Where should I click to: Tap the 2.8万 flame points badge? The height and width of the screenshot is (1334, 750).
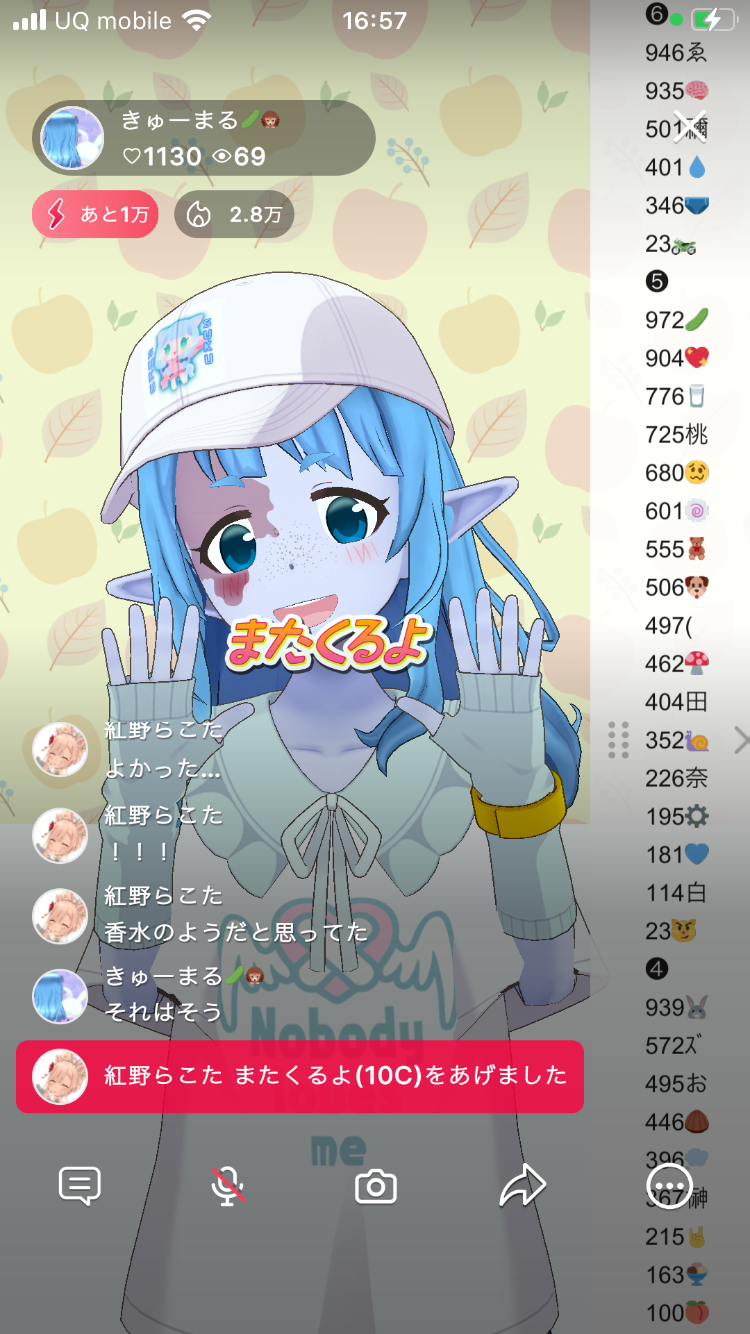(x=234, y=215)
